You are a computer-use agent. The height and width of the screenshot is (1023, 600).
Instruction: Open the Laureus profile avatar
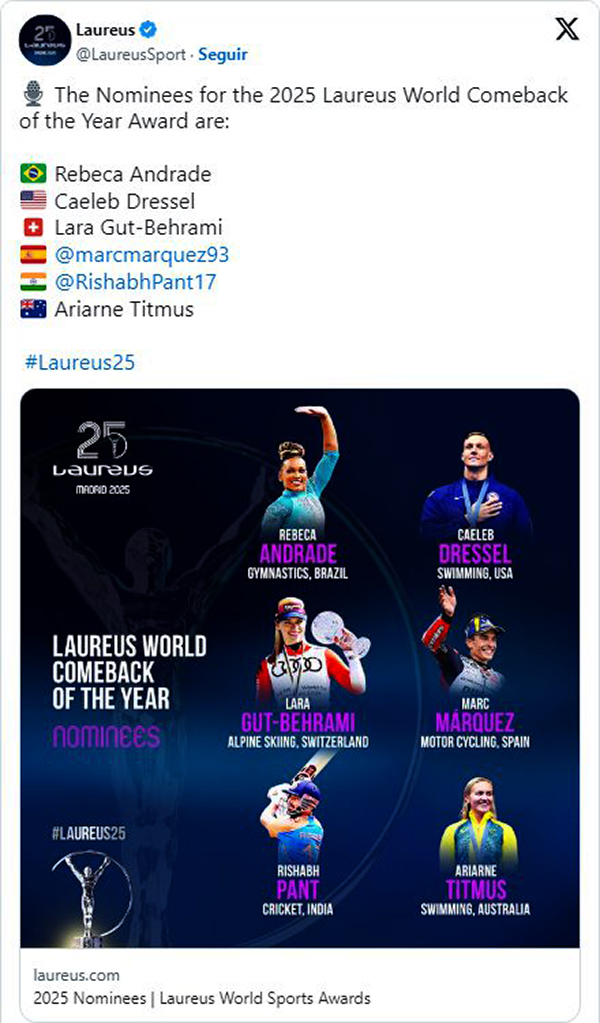44,41
